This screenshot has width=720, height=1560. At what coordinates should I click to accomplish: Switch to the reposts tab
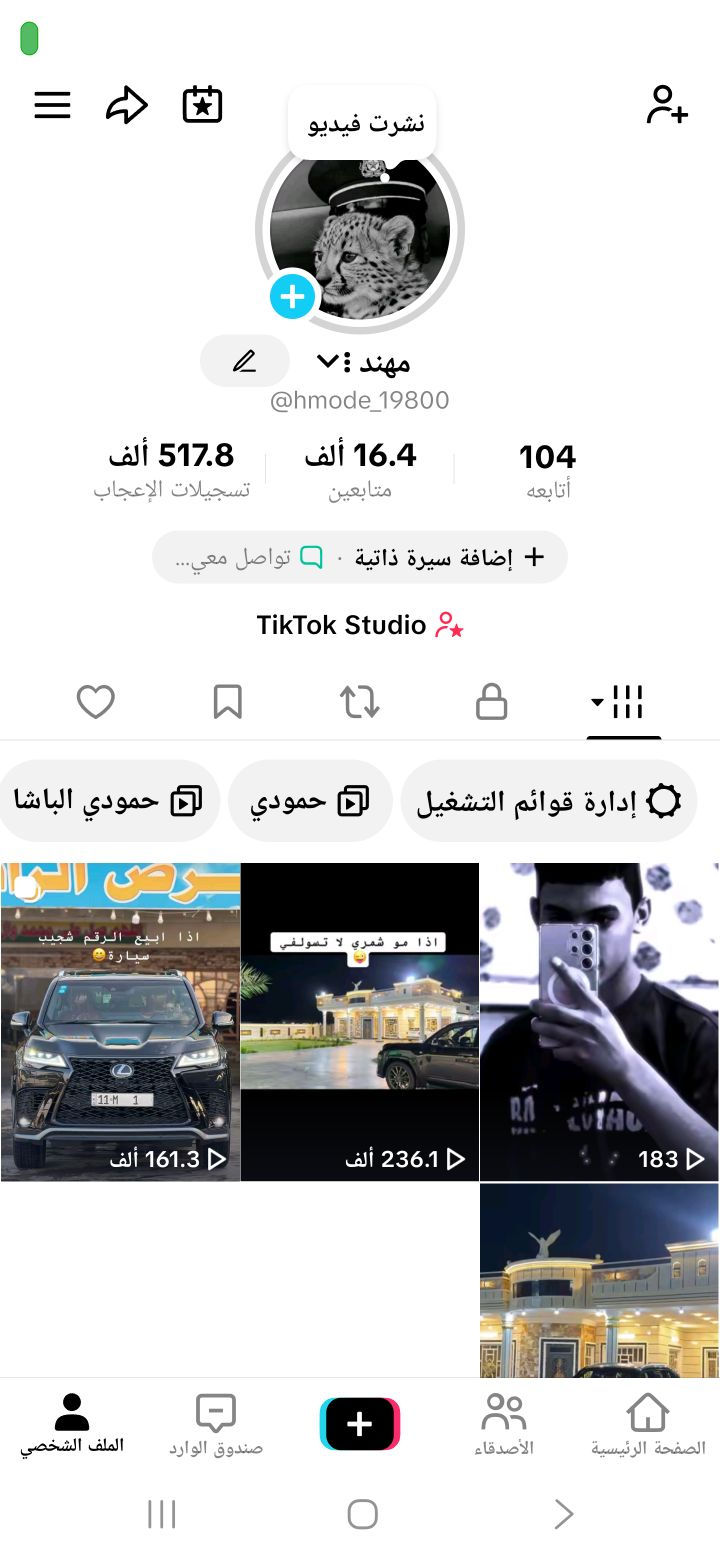(360, 702)
